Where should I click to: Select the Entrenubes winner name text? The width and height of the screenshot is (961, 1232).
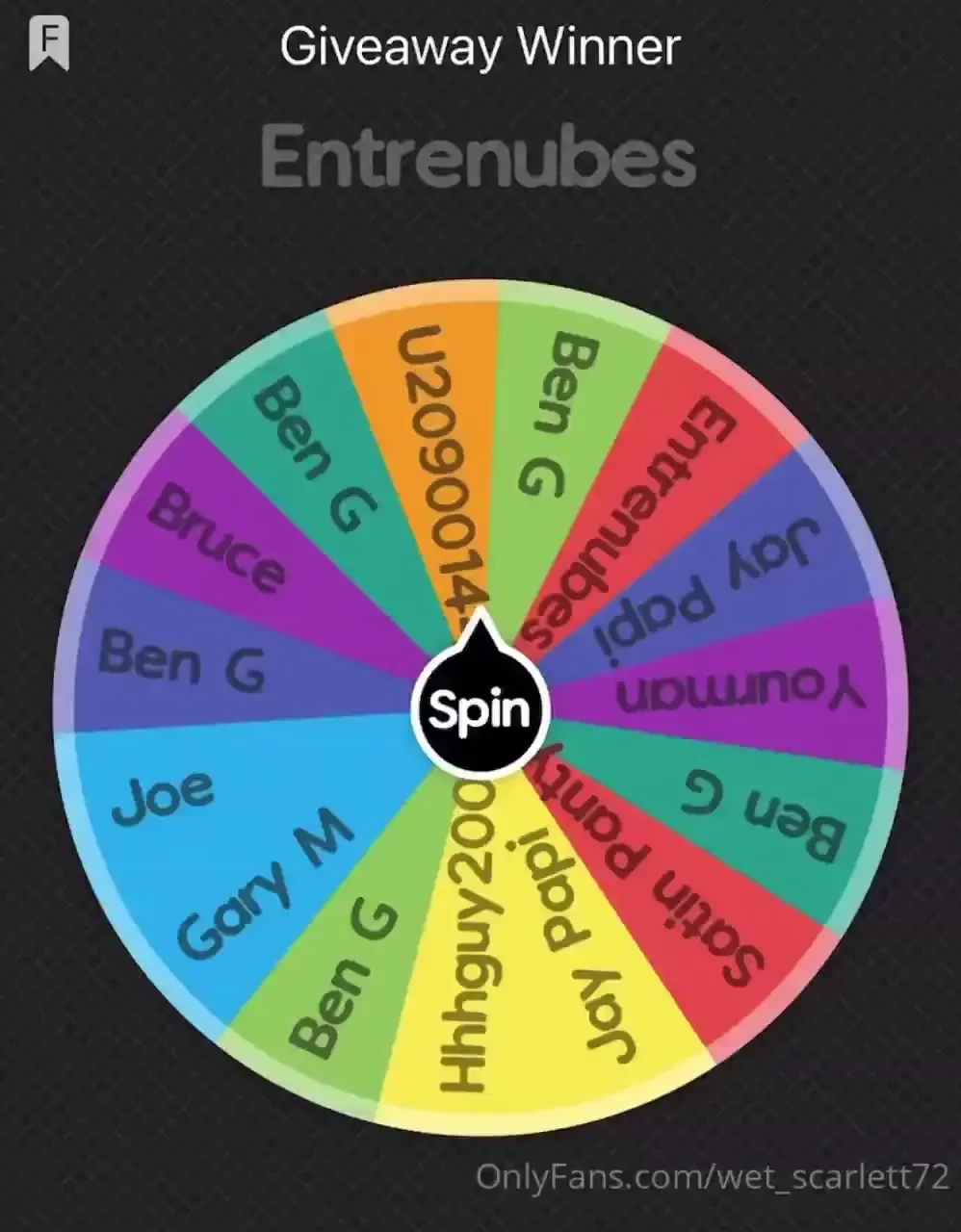pyautogui.click(x=480, y=159)
